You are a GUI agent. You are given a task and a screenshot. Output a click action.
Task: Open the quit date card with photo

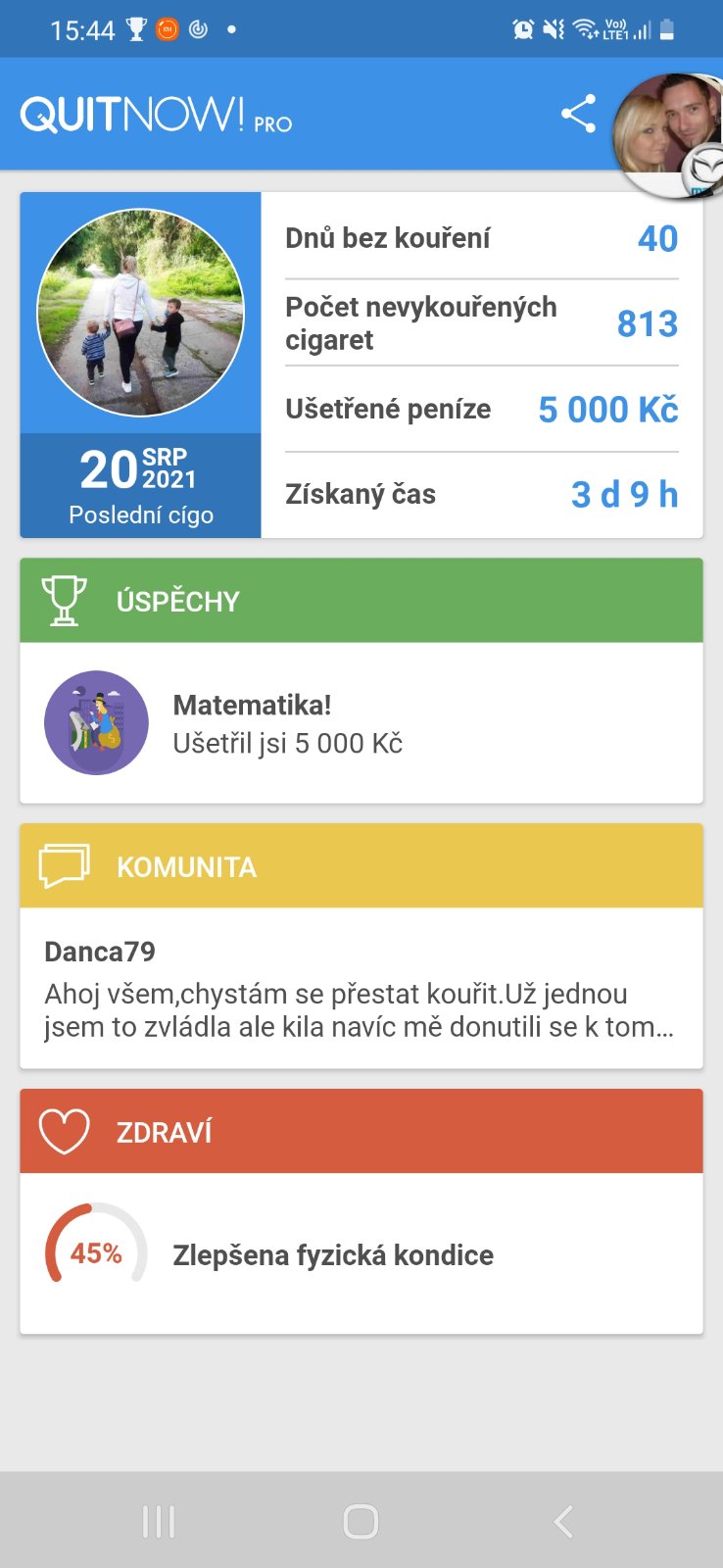click(141, 365)
